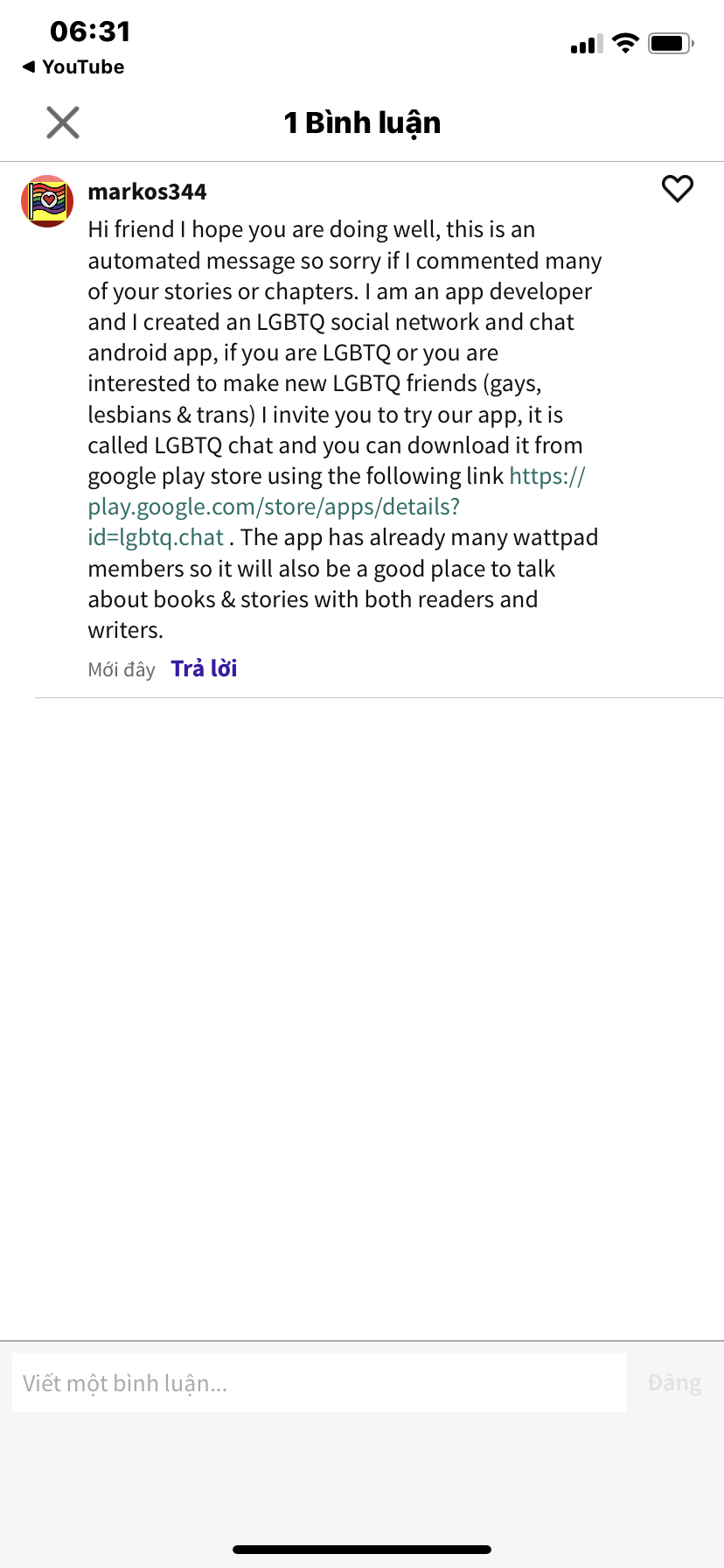Viewport: 724px width, 1568px height.
Task: Post comment with Đăng button
Action: 674,1382
